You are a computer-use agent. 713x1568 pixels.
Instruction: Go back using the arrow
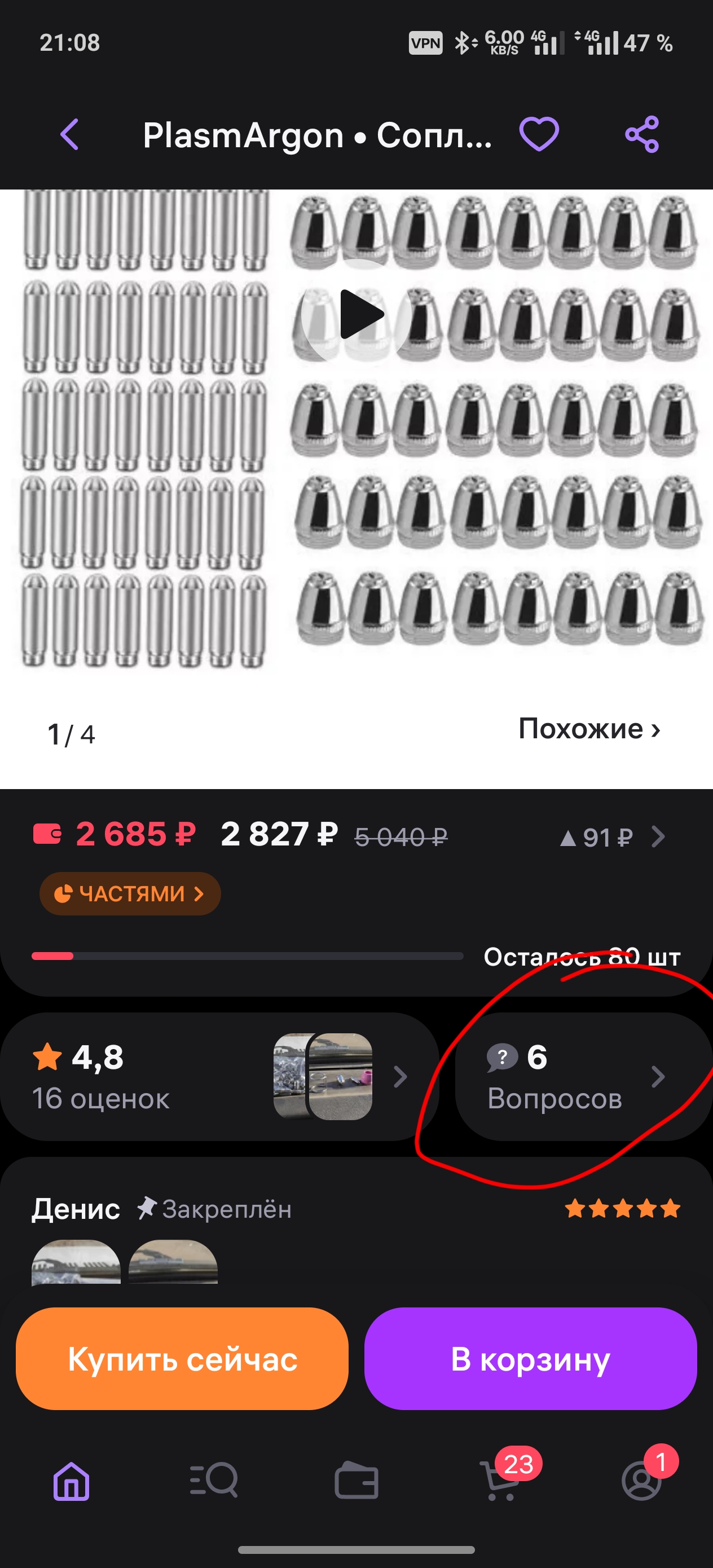[x=70, y=134]
